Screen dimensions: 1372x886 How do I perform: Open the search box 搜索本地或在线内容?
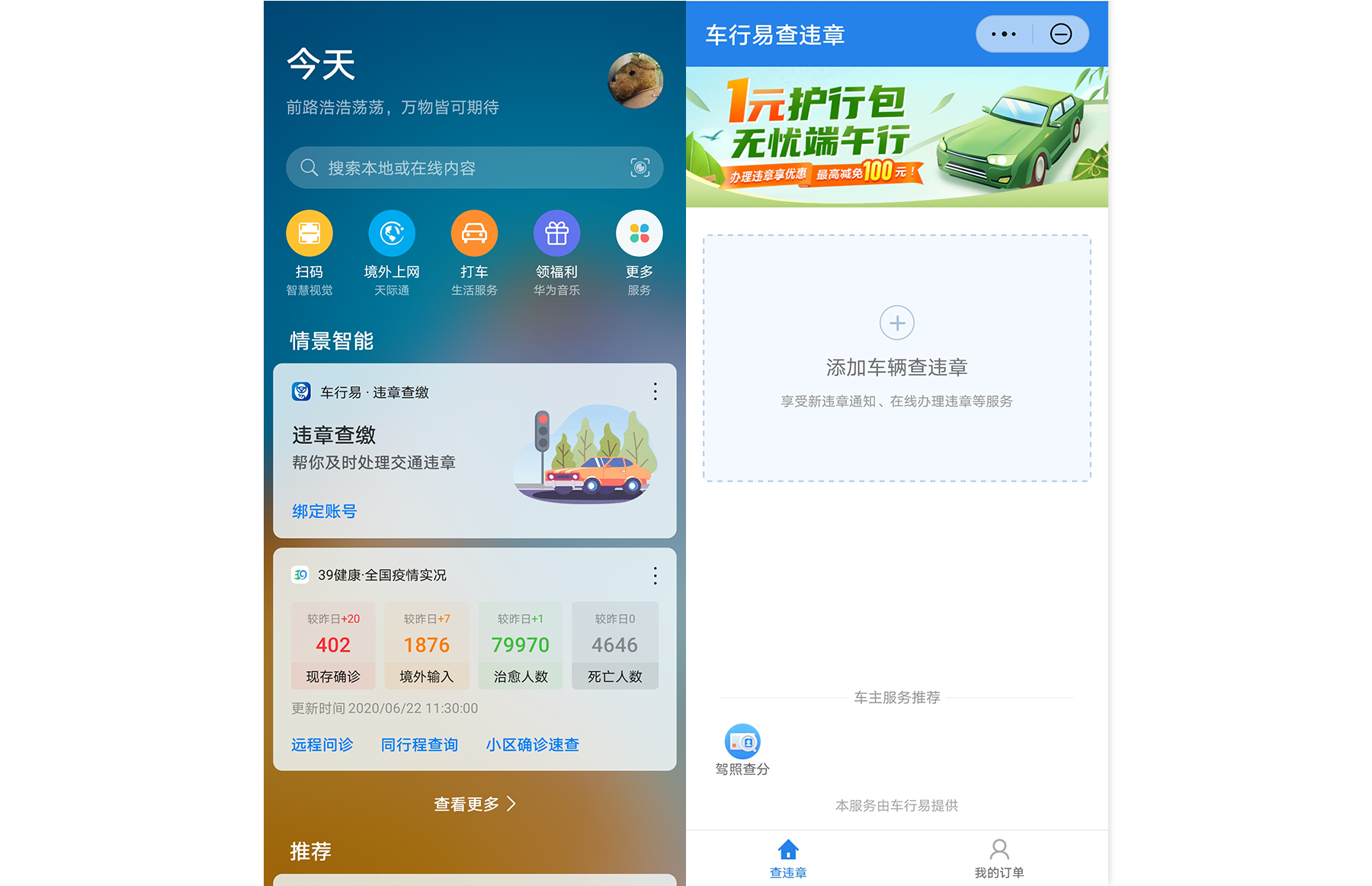click(x=457, y=168)
